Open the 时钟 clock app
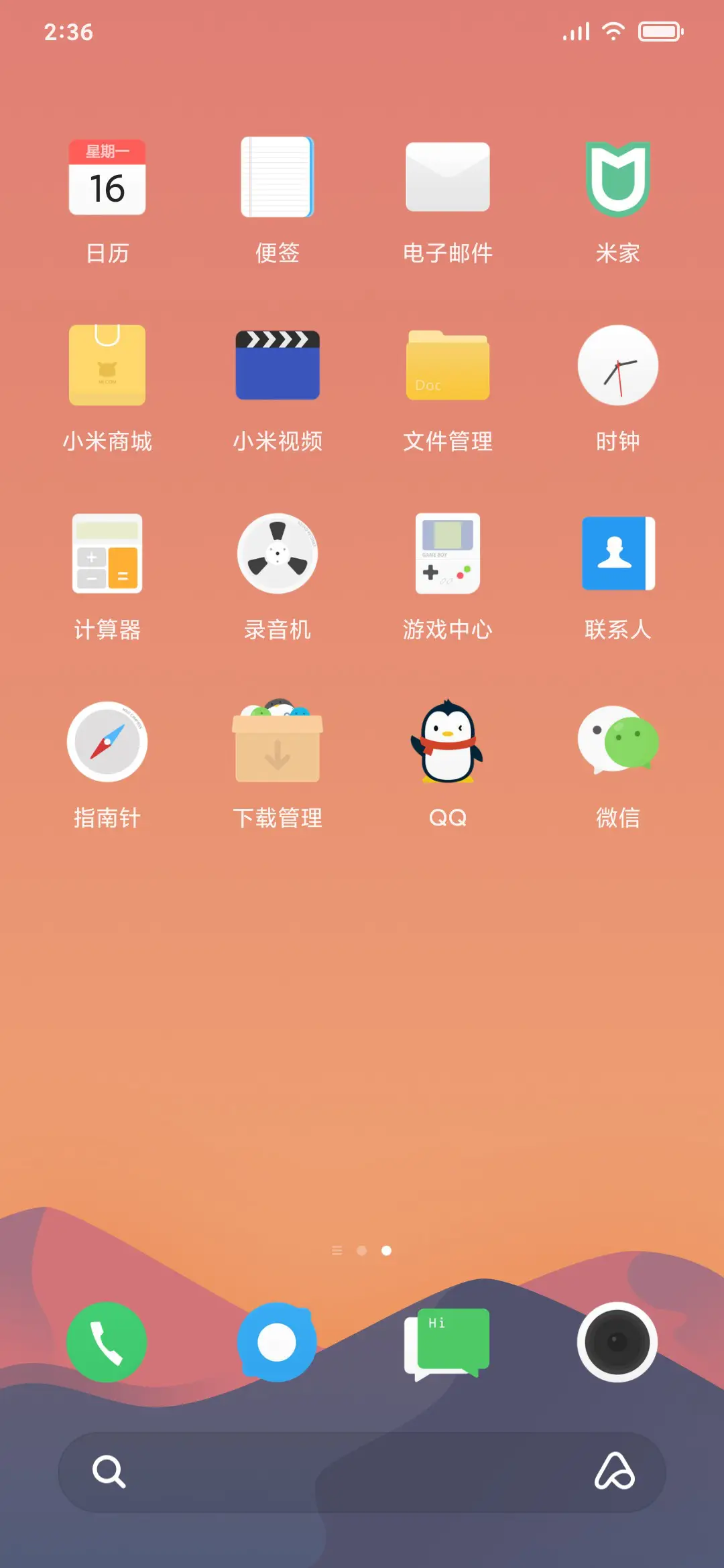 (x=618, y=365)
